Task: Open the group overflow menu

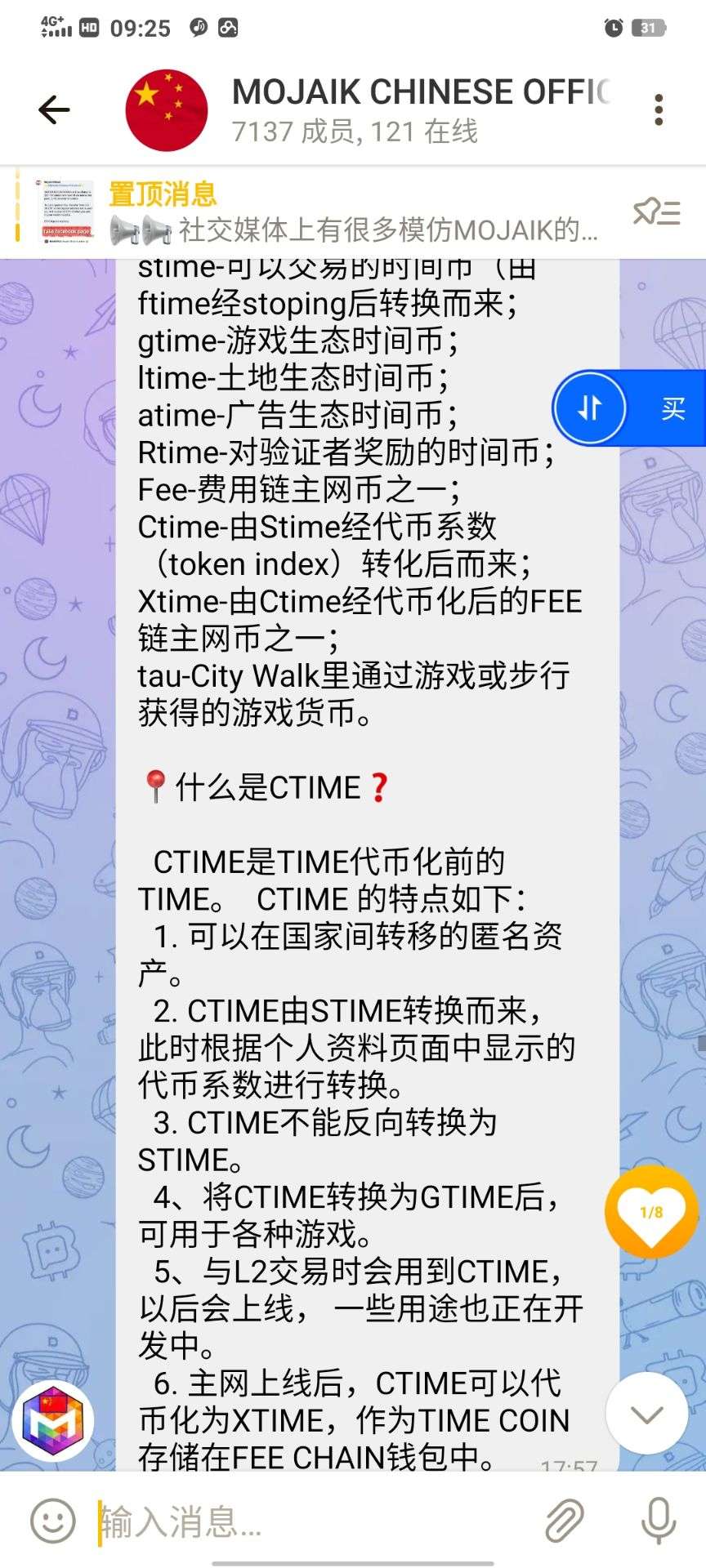Action: point(659,110)
